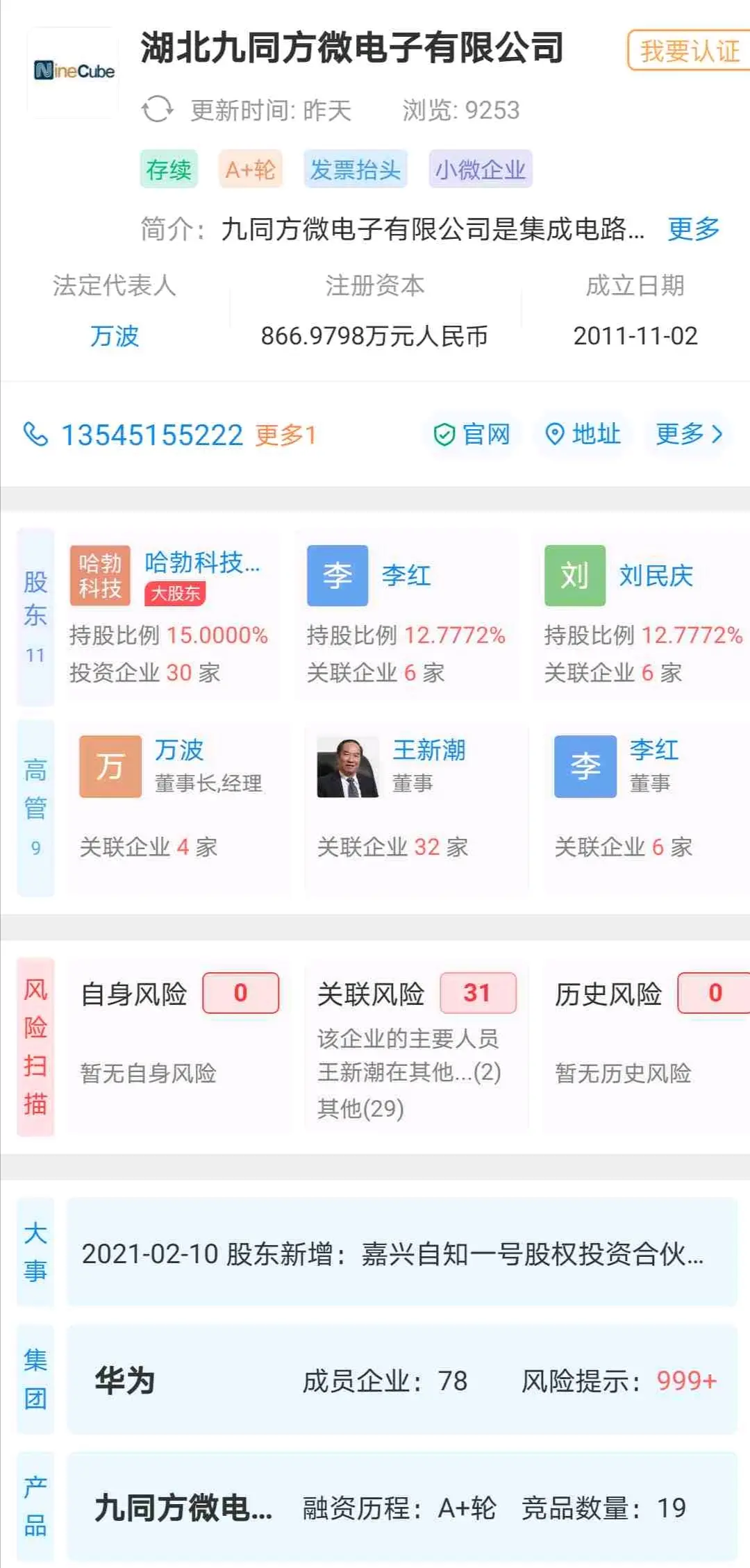This screenshot has width=750, height=1568.
Task: Open the 九同方微电 product row
Action: [401, 1508]
